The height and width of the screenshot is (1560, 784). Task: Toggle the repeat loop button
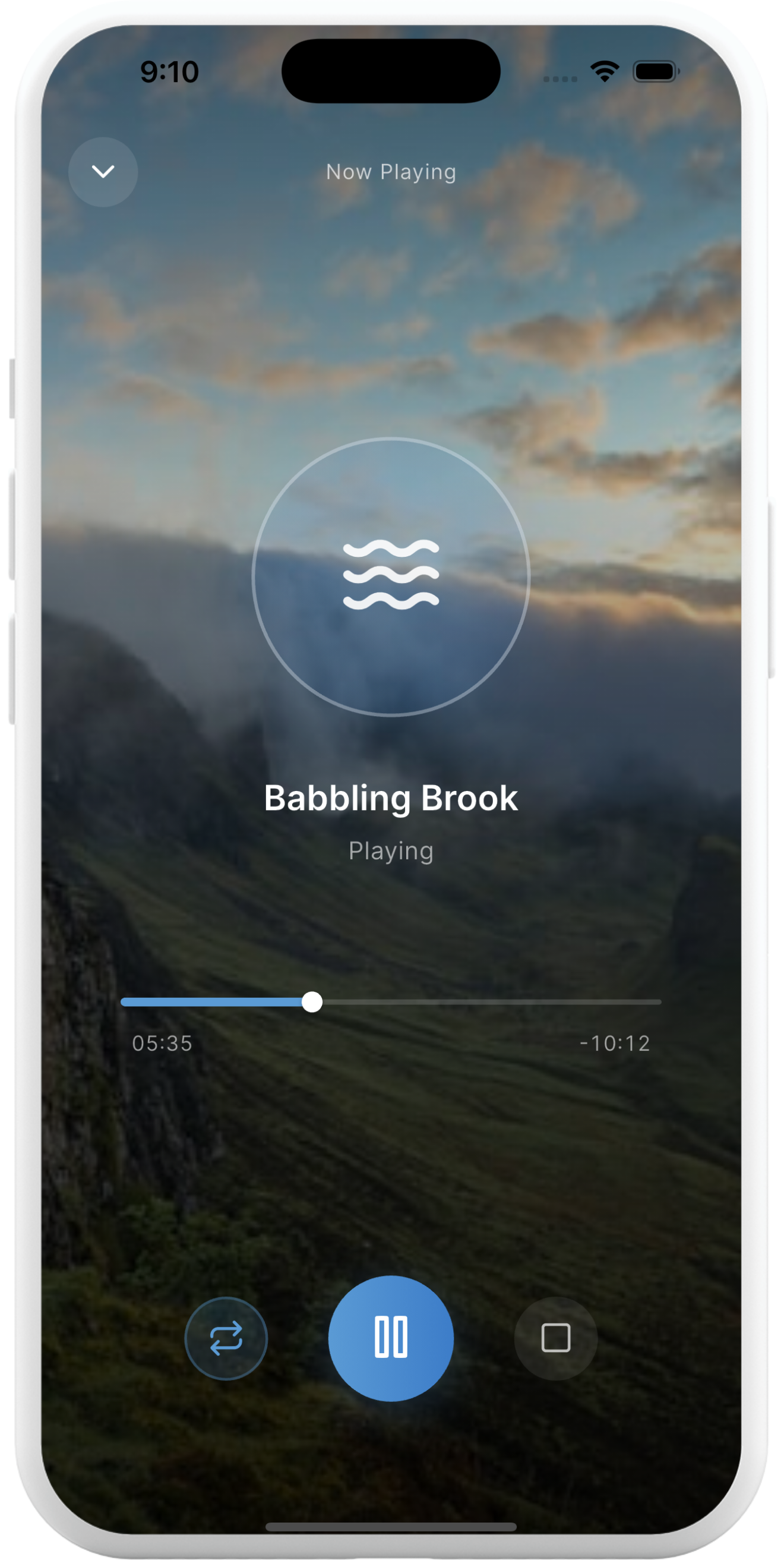tap(226, 1338)
